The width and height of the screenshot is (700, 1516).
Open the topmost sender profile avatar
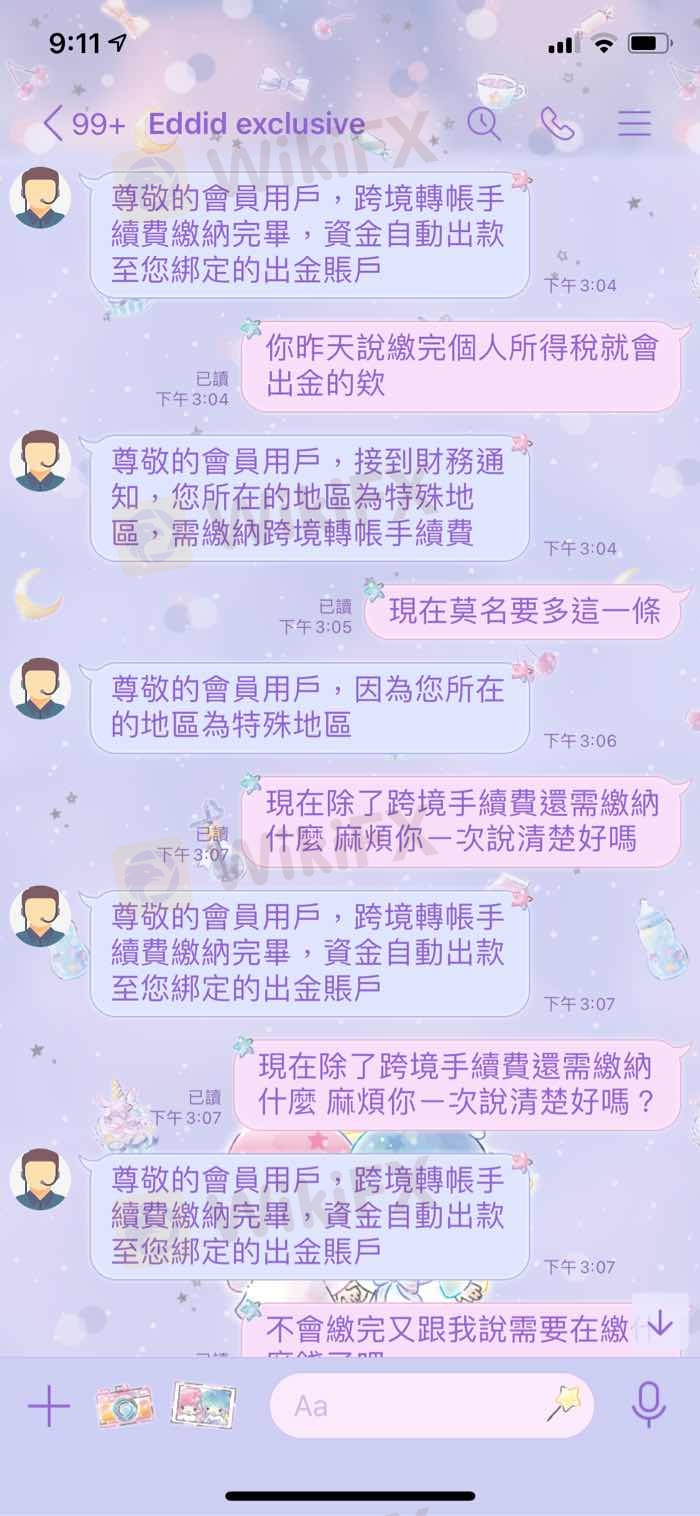click(x=40, y=199)
